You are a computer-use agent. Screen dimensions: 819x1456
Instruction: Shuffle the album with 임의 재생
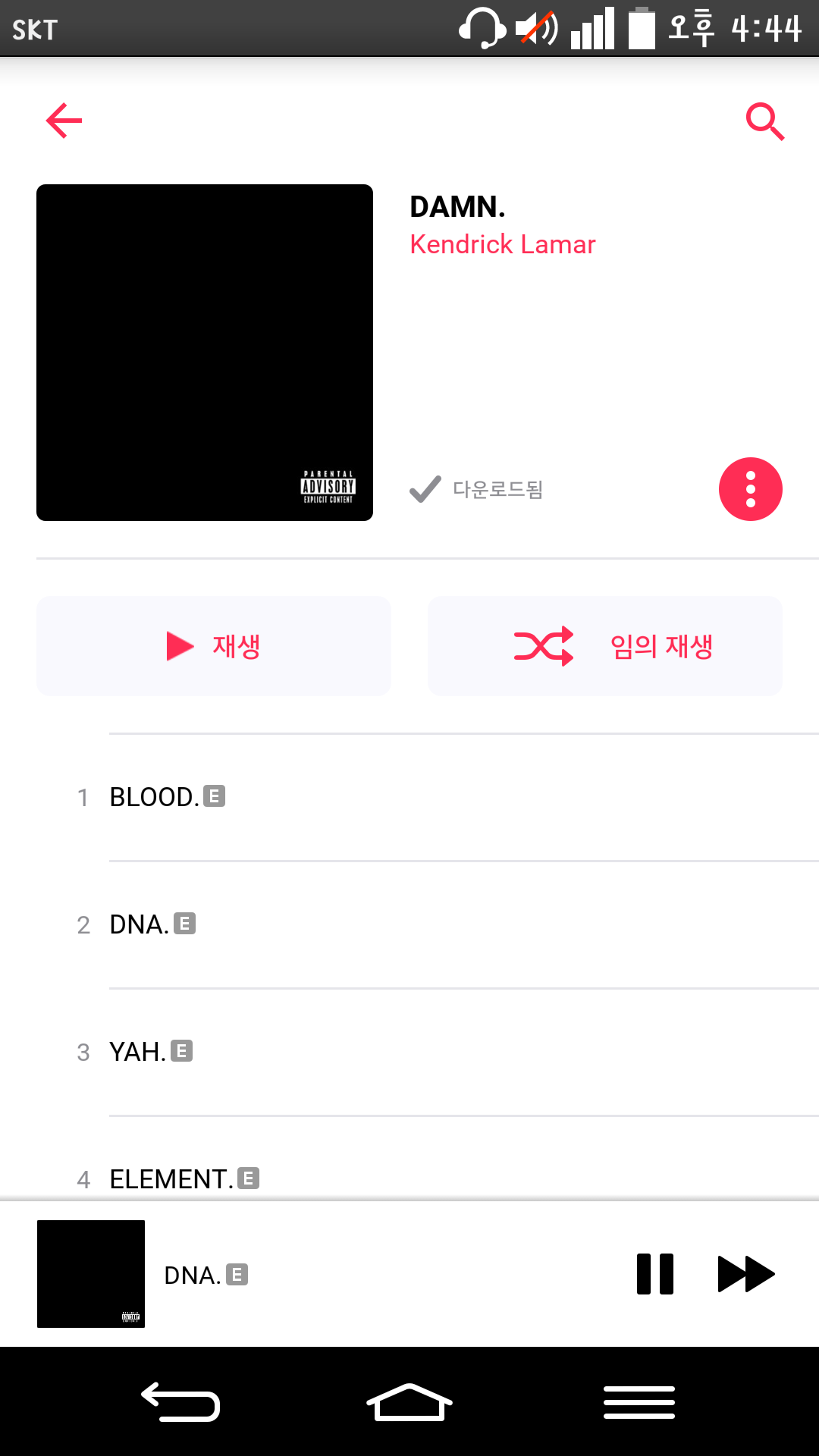[605, 646]
